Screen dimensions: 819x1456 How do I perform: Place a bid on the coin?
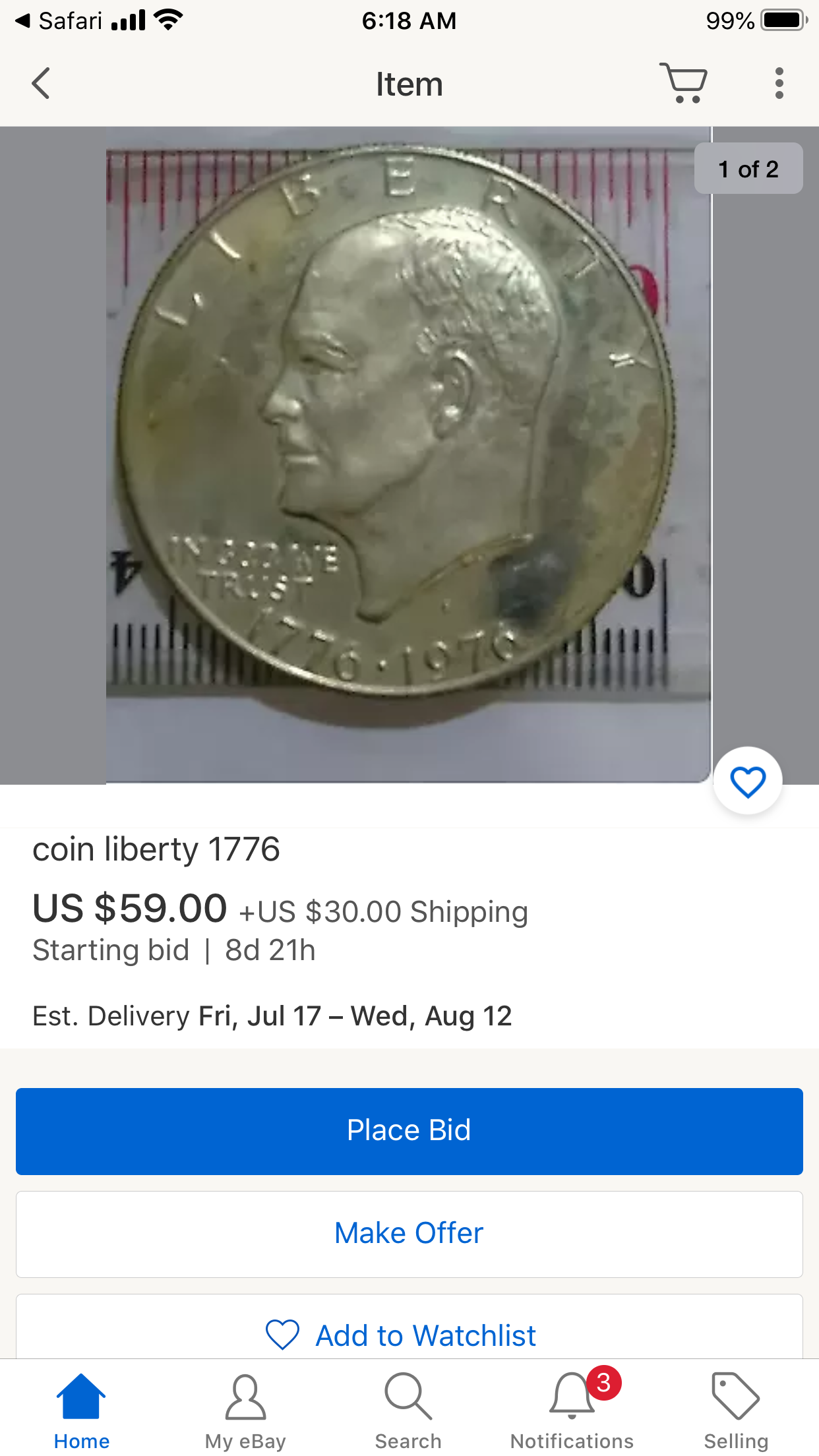[x=409, y=1131]
